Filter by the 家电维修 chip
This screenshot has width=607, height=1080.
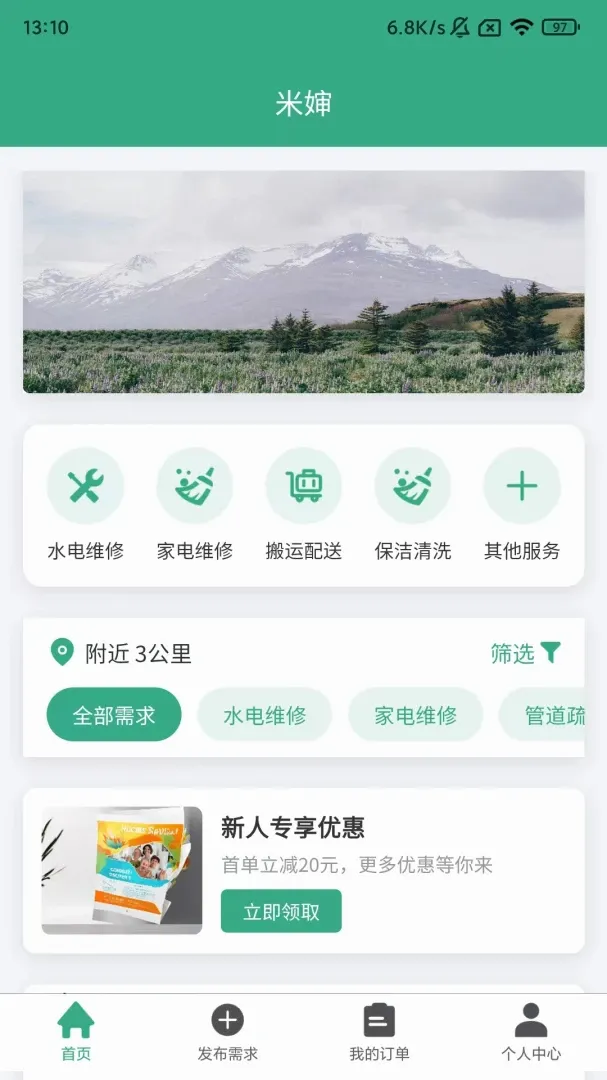click(415, 715)
